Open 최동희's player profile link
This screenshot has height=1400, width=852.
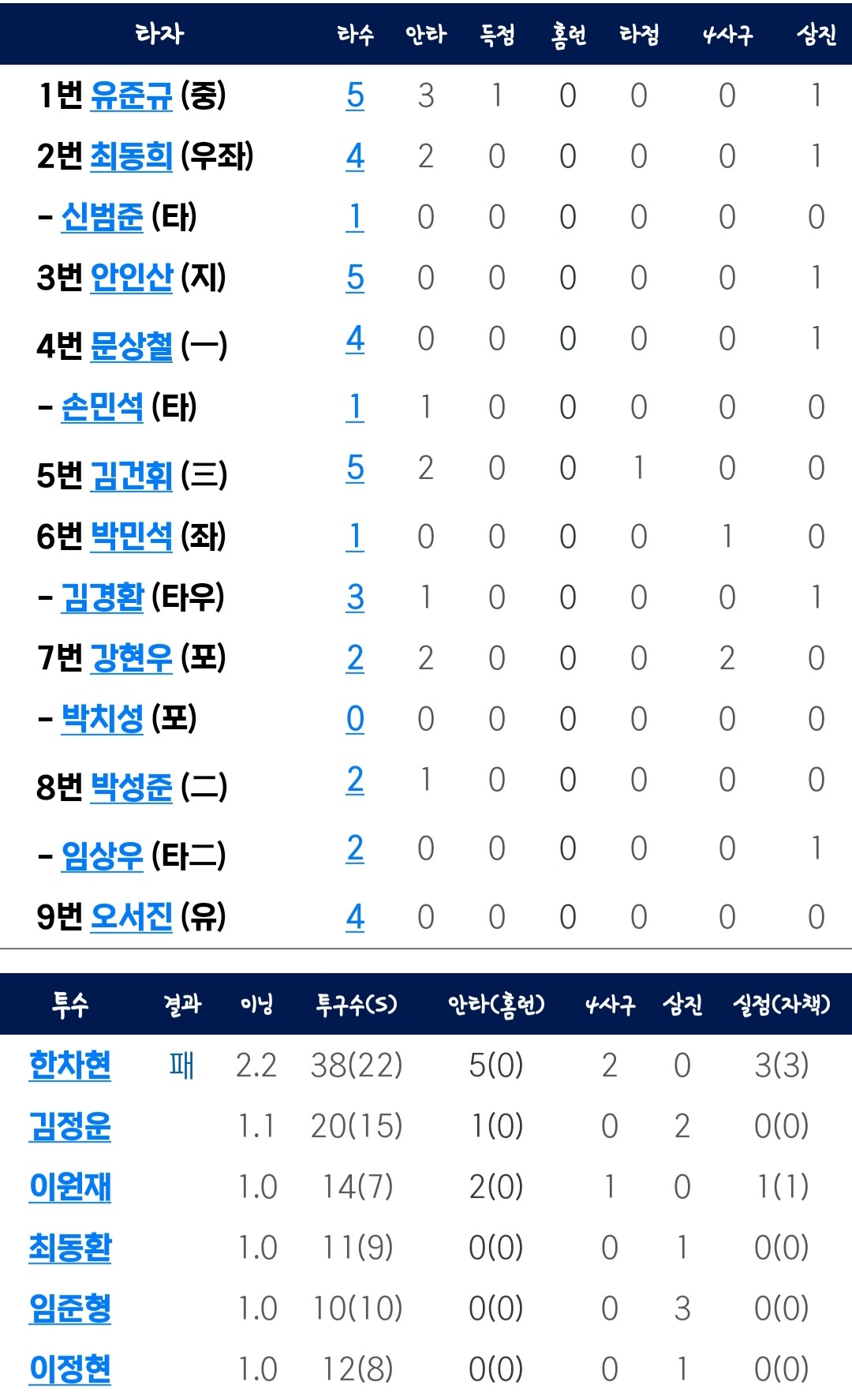tap(131, 156)
